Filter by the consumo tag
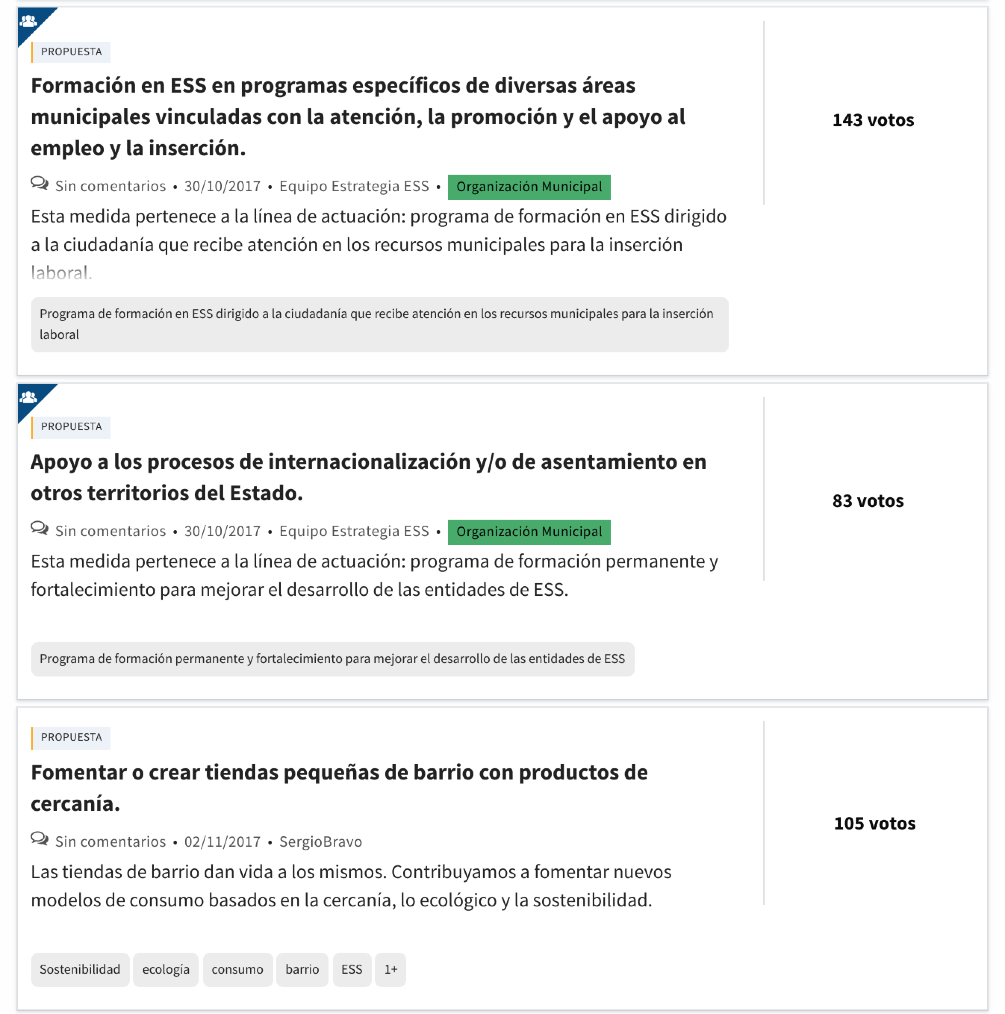 point(238,969)
